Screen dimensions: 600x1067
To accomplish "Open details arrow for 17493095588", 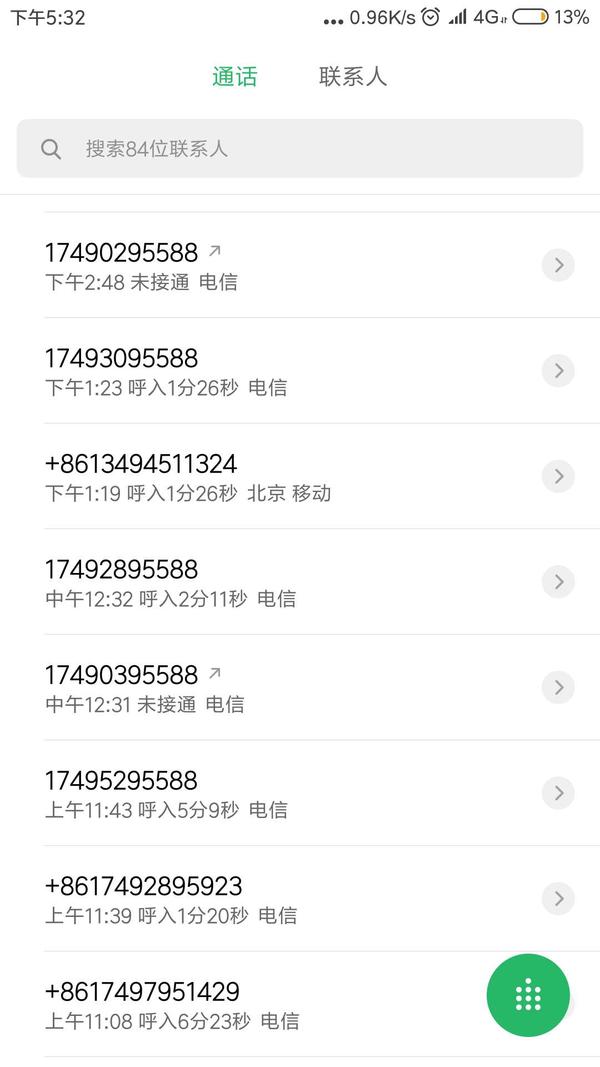I will click(x=558, y=371).
